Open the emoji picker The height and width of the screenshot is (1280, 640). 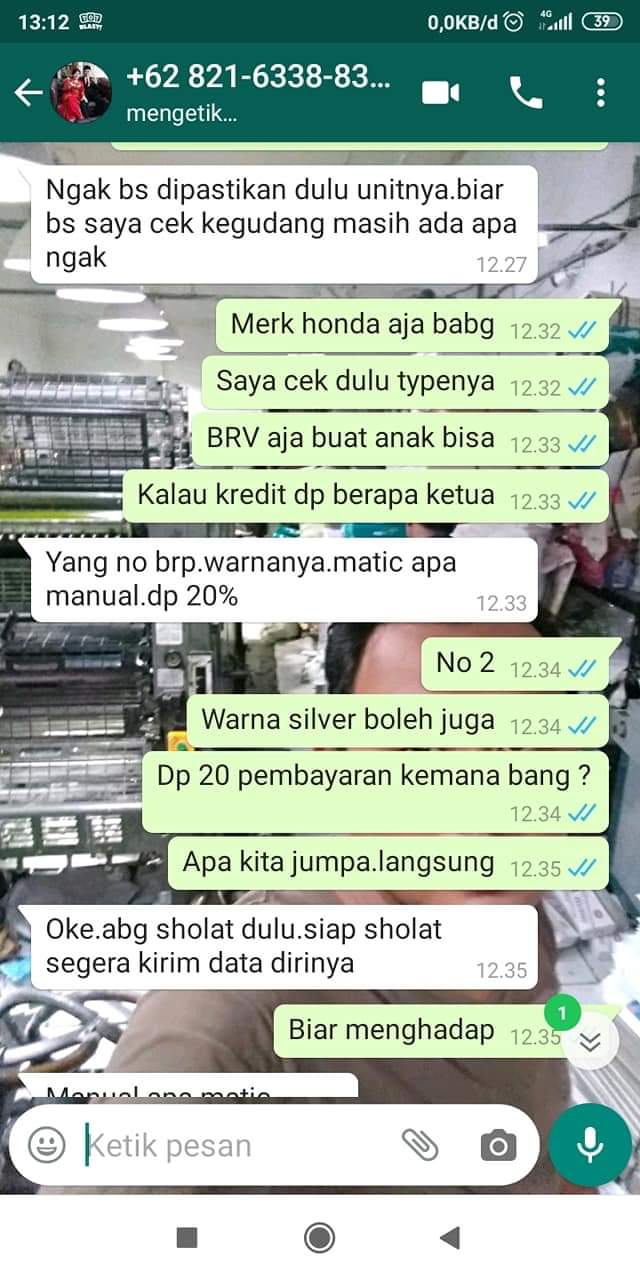46,1145
